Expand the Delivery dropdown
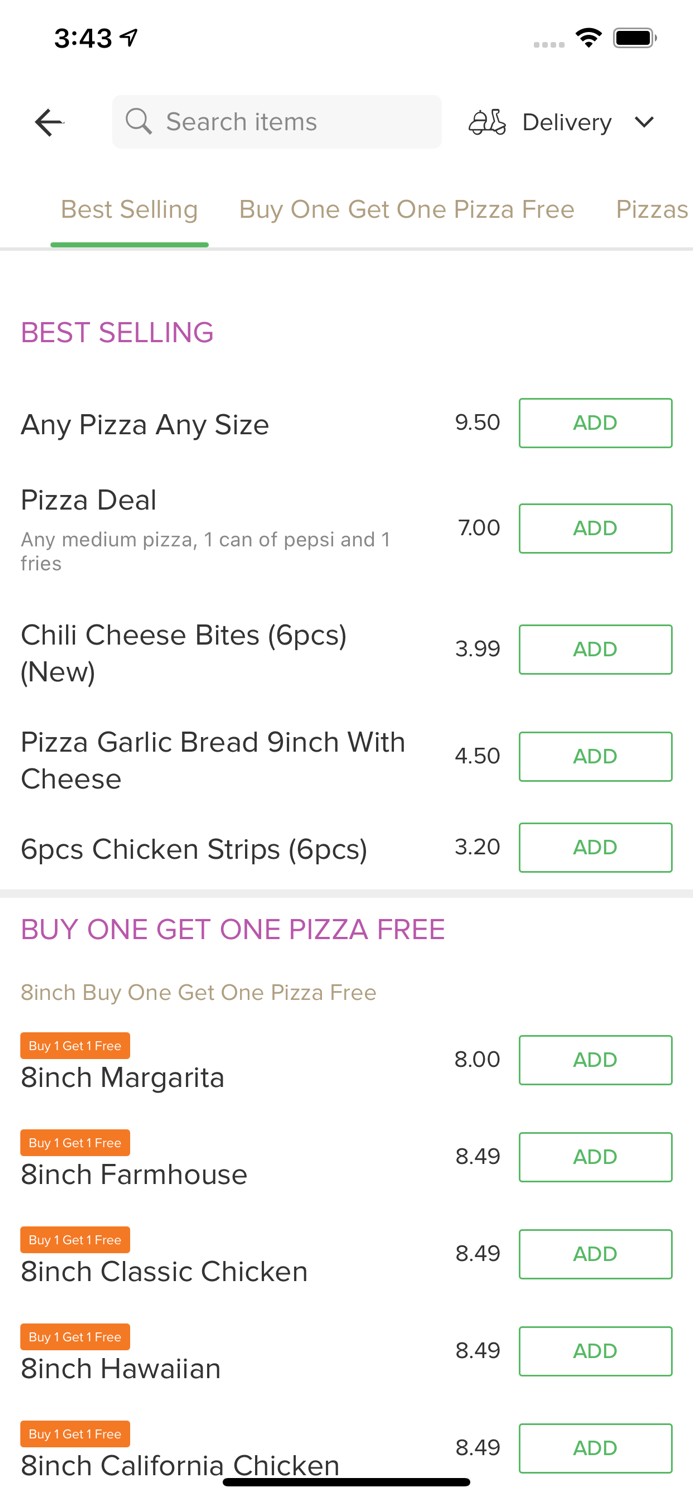The width and height of the screenshot is (693, 1500). point(562,122)
